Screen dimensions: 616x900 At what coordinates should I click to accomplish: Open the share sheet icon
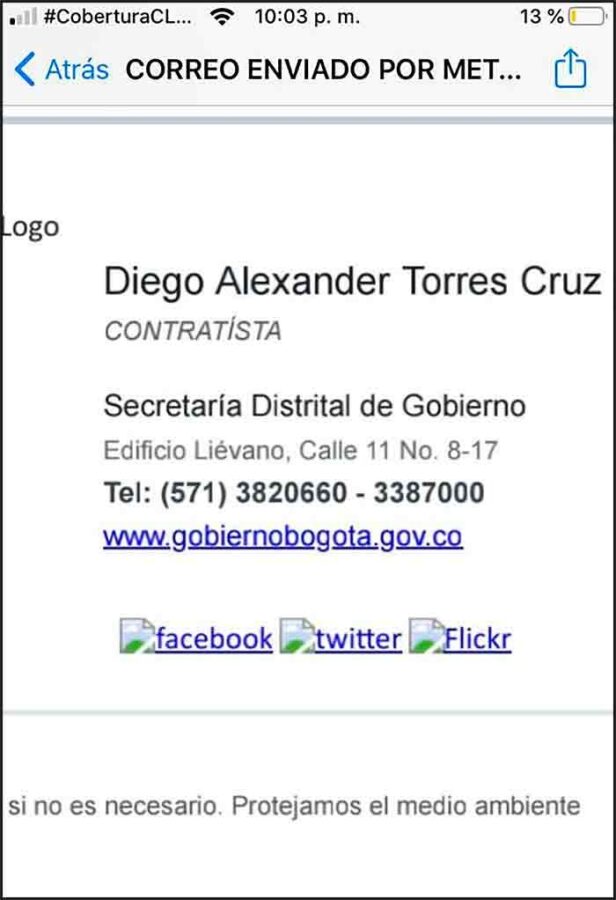tap(570, 69)
